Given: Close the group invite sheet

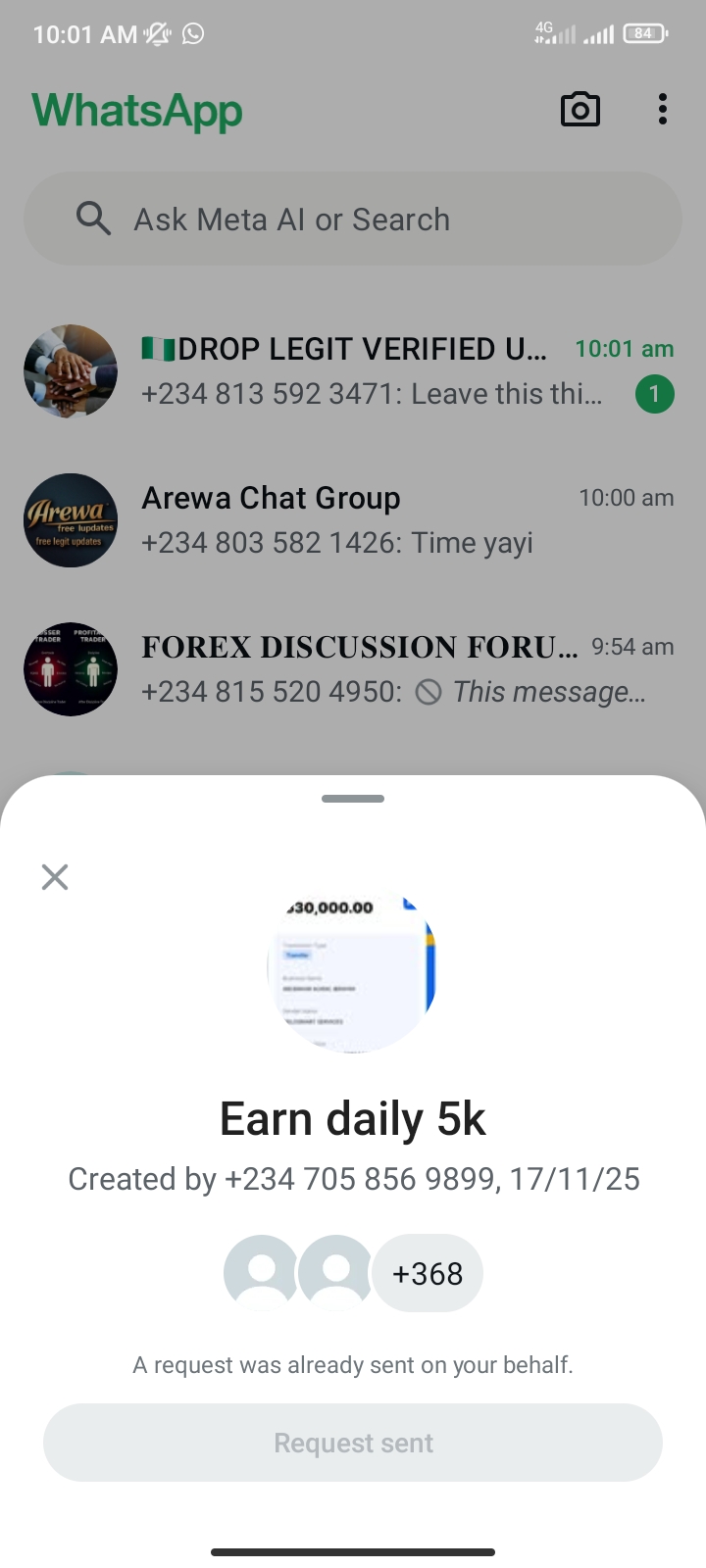Looking at the screenshot, I should pyautogui.click(x=55, y=876).
